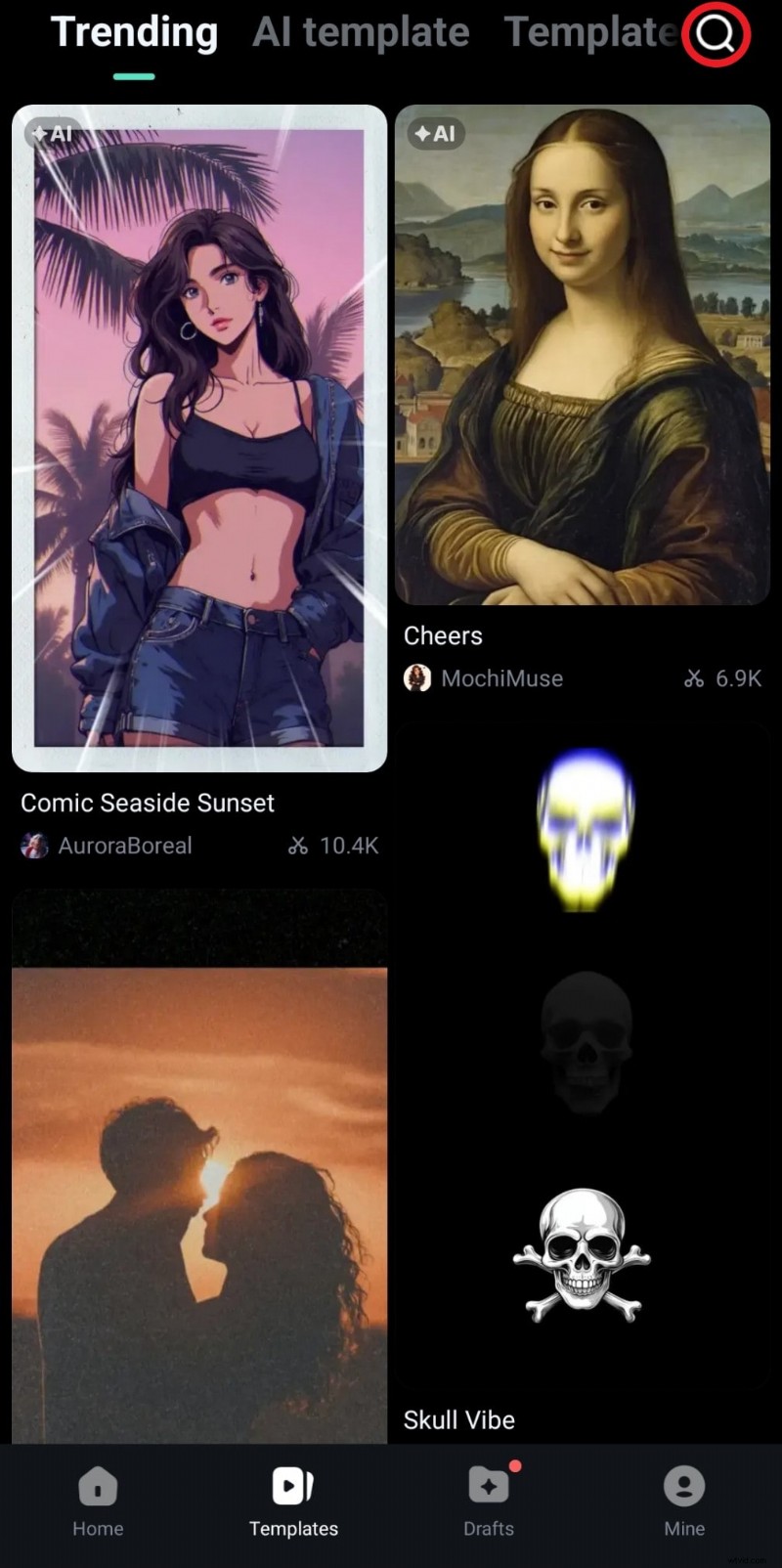The height and width of the screenshot is (1568, 782).
Task: Open the Drafts tab
Action: tap(489, 1501)
